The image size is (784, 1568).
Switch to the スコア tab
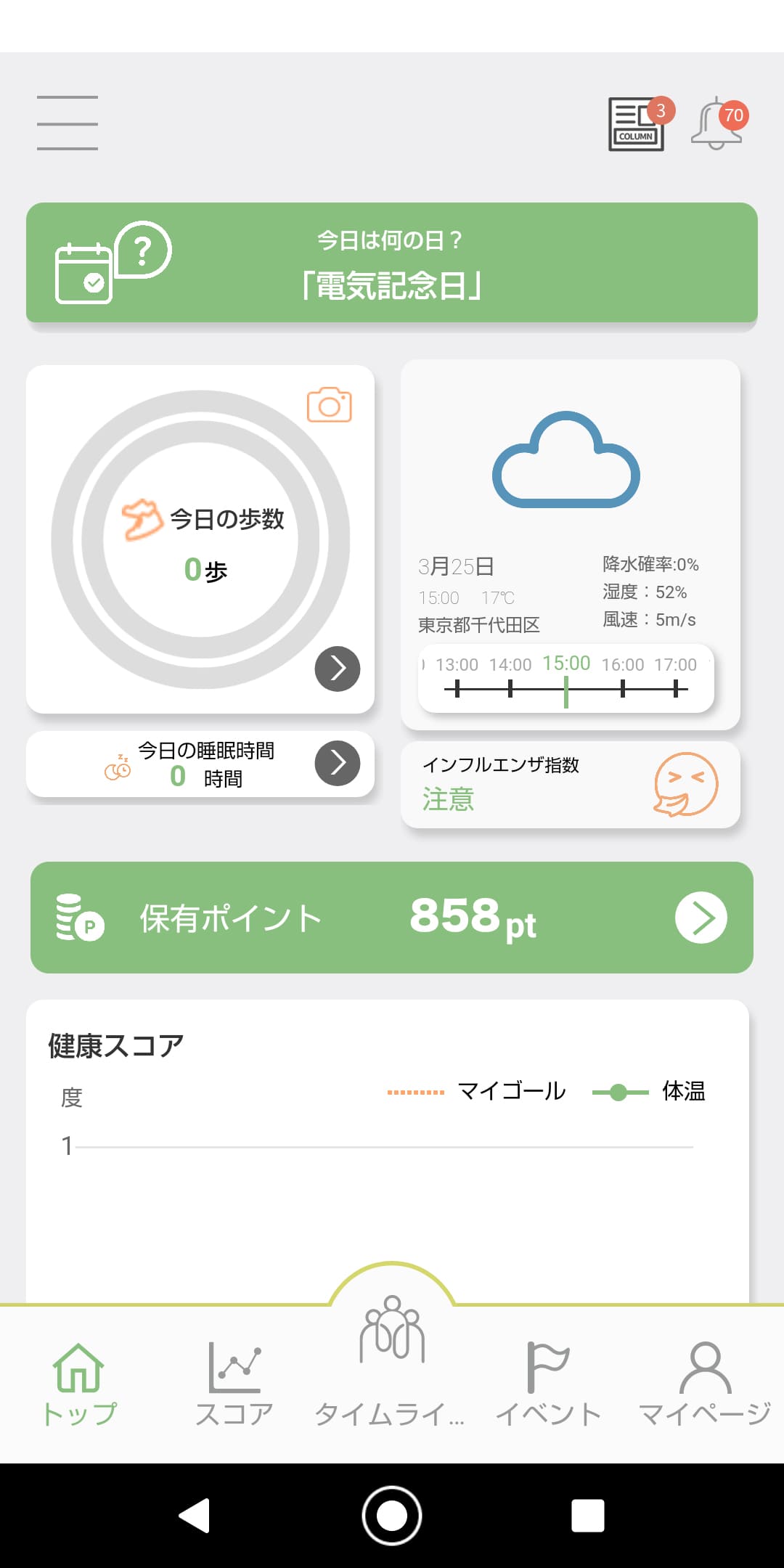click(x=234, y=1384)
